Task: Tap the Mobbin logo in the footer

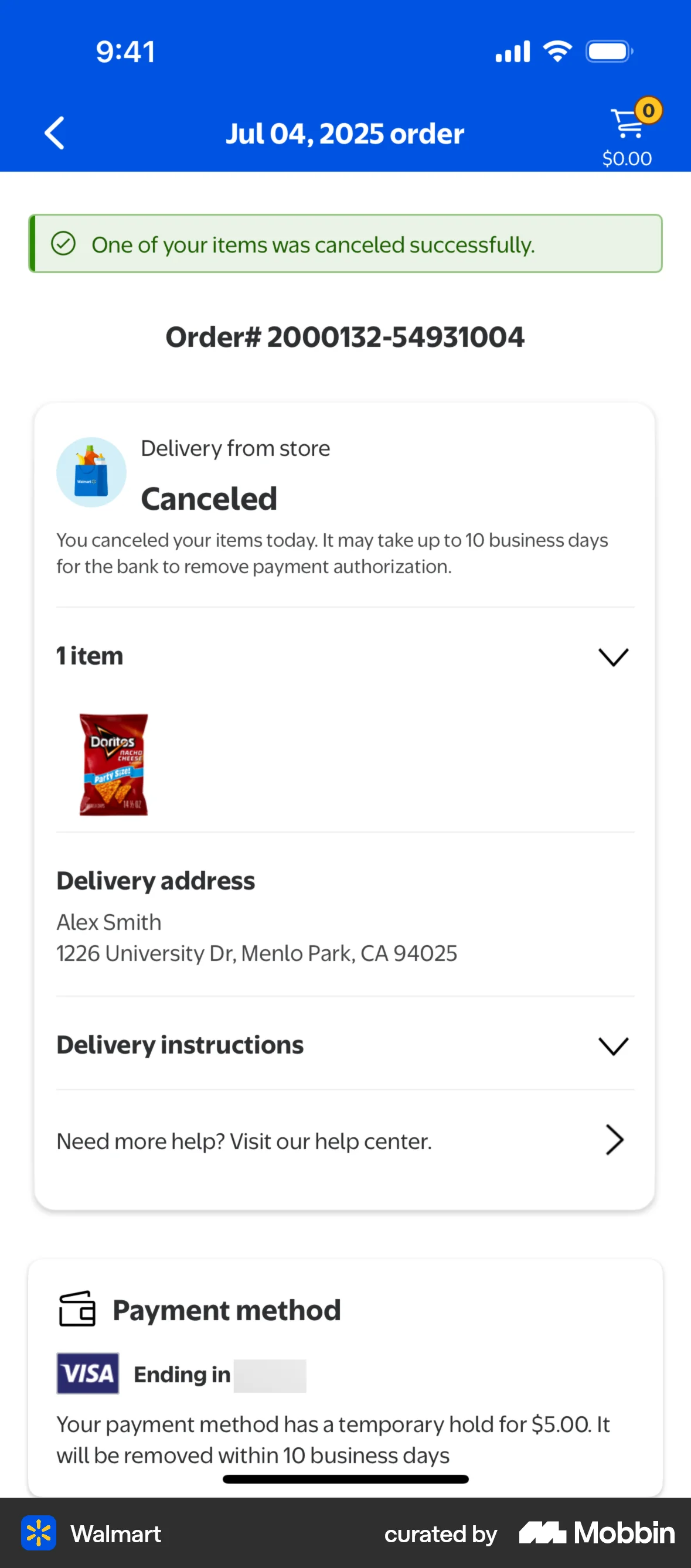Action: (595, 1533)
